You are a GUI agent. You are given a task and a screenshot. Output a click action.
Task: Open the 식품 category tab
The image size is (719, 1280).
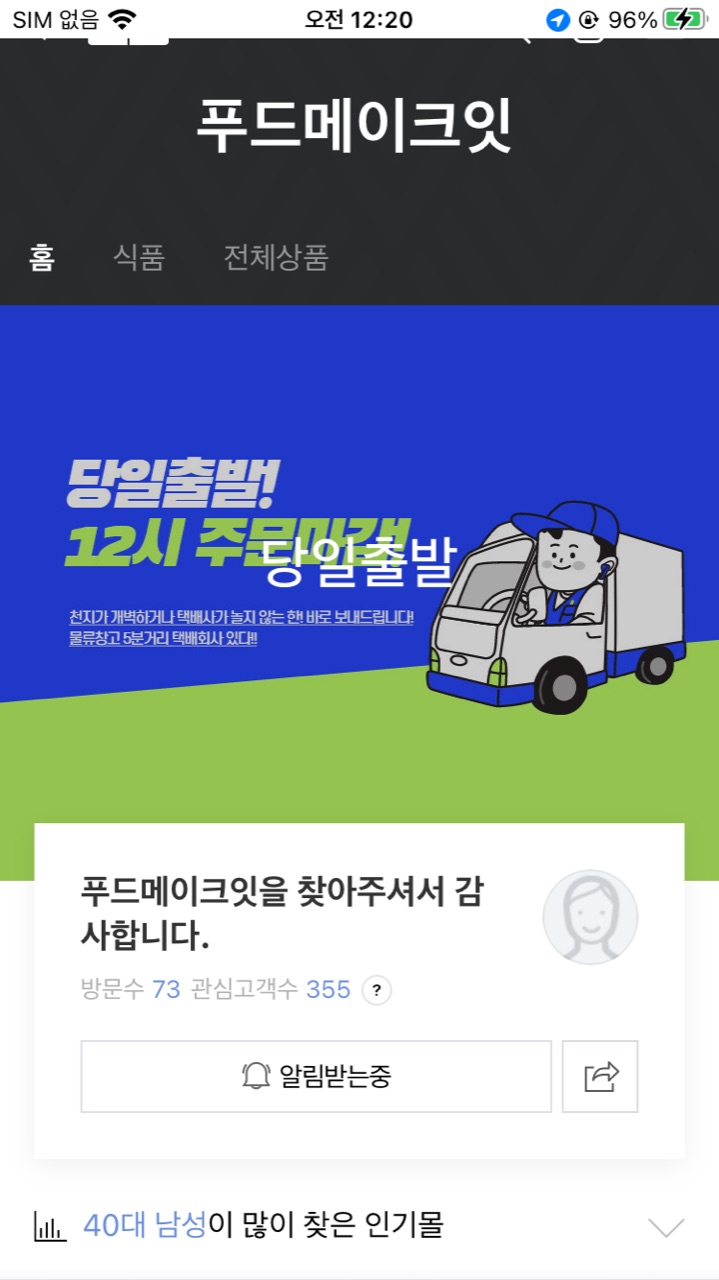[138, 258]
